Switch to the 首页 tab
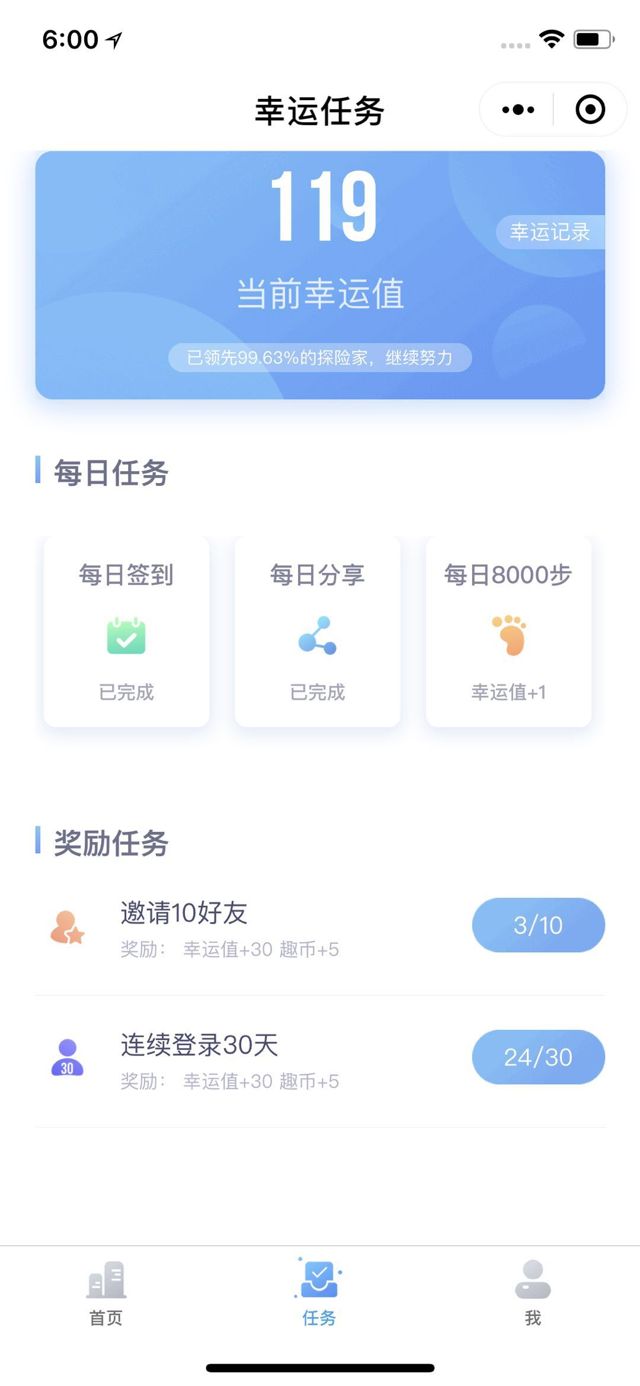Image resolution: width=640 pixels, height=1386 pixels. (106, 1293)
